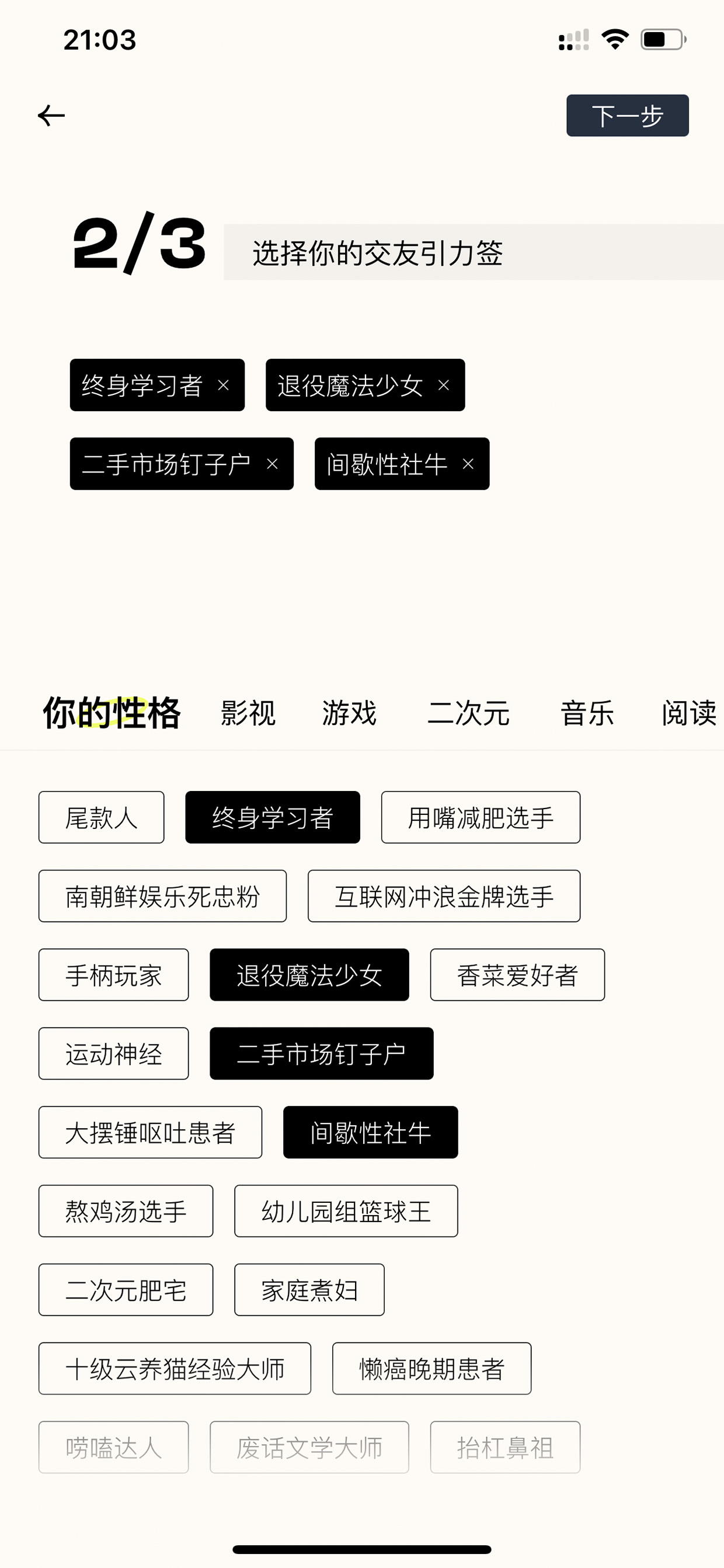Switch to the 影视 tab
Screen dimensions: 724x1568
click(248, 713)
